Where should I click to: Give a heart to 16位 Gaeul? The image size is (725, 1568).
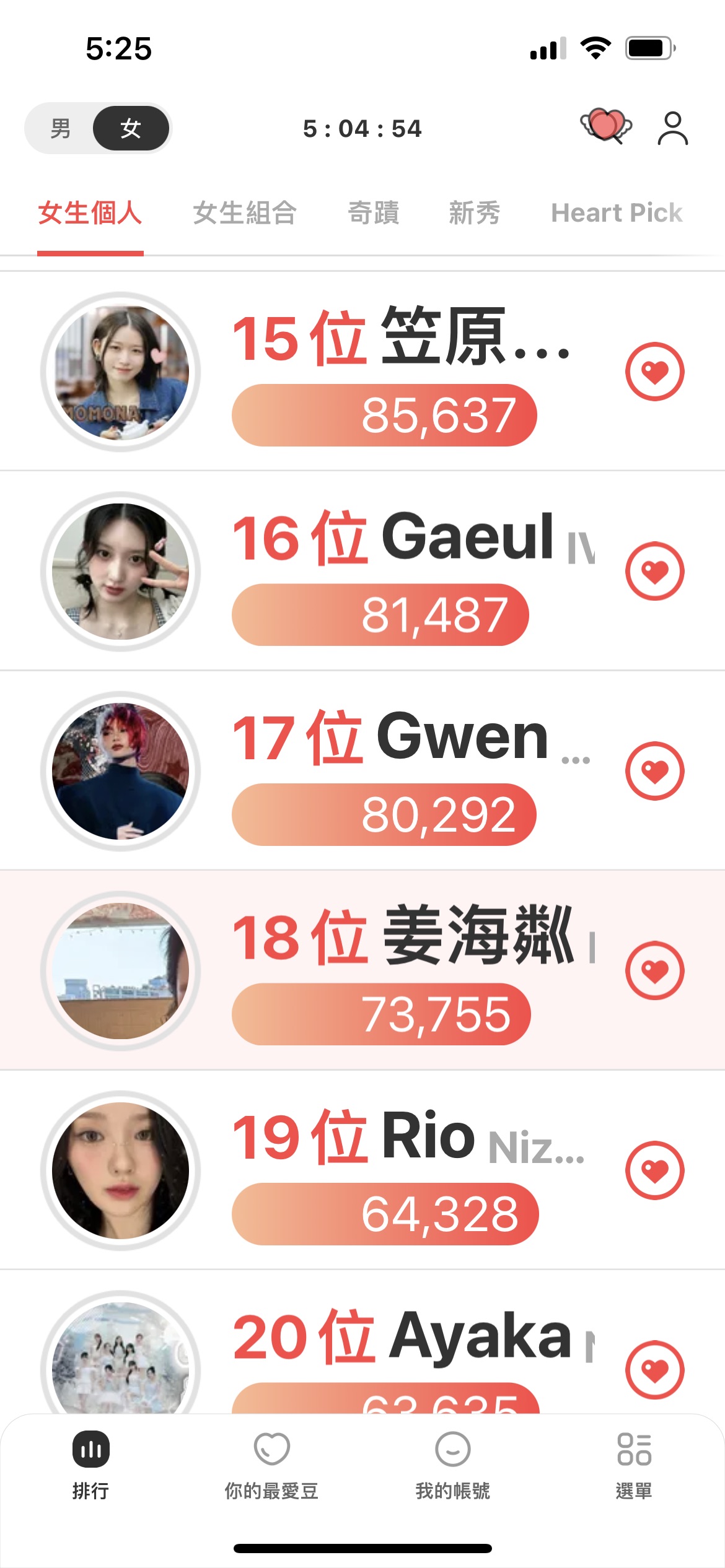(654, 571)
